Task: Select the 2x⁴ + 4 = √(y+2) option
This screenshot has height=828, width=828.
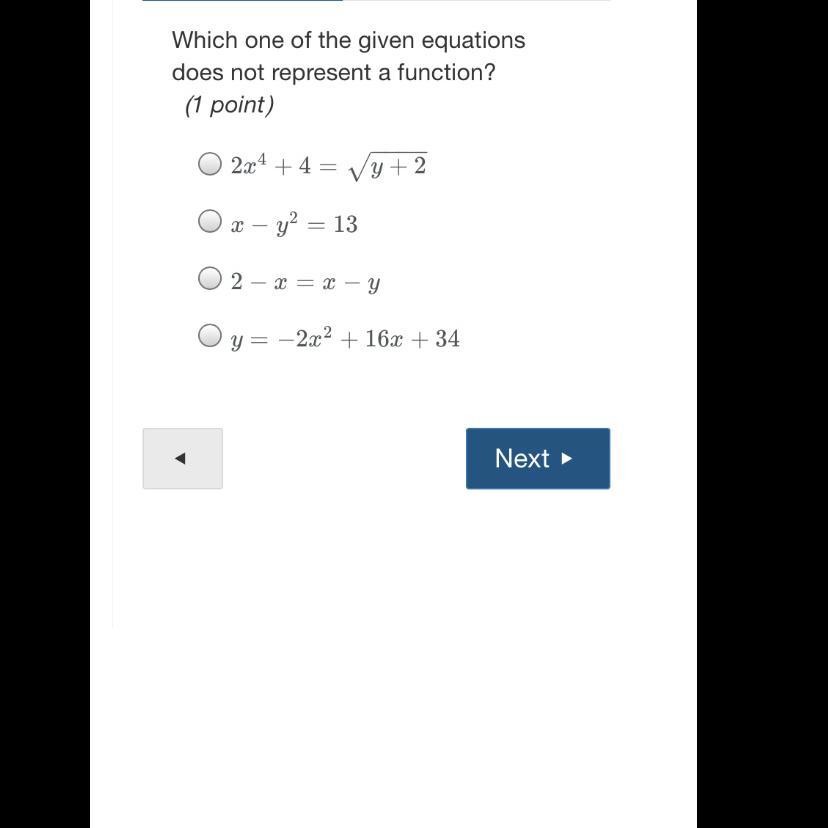Action: 210,164
